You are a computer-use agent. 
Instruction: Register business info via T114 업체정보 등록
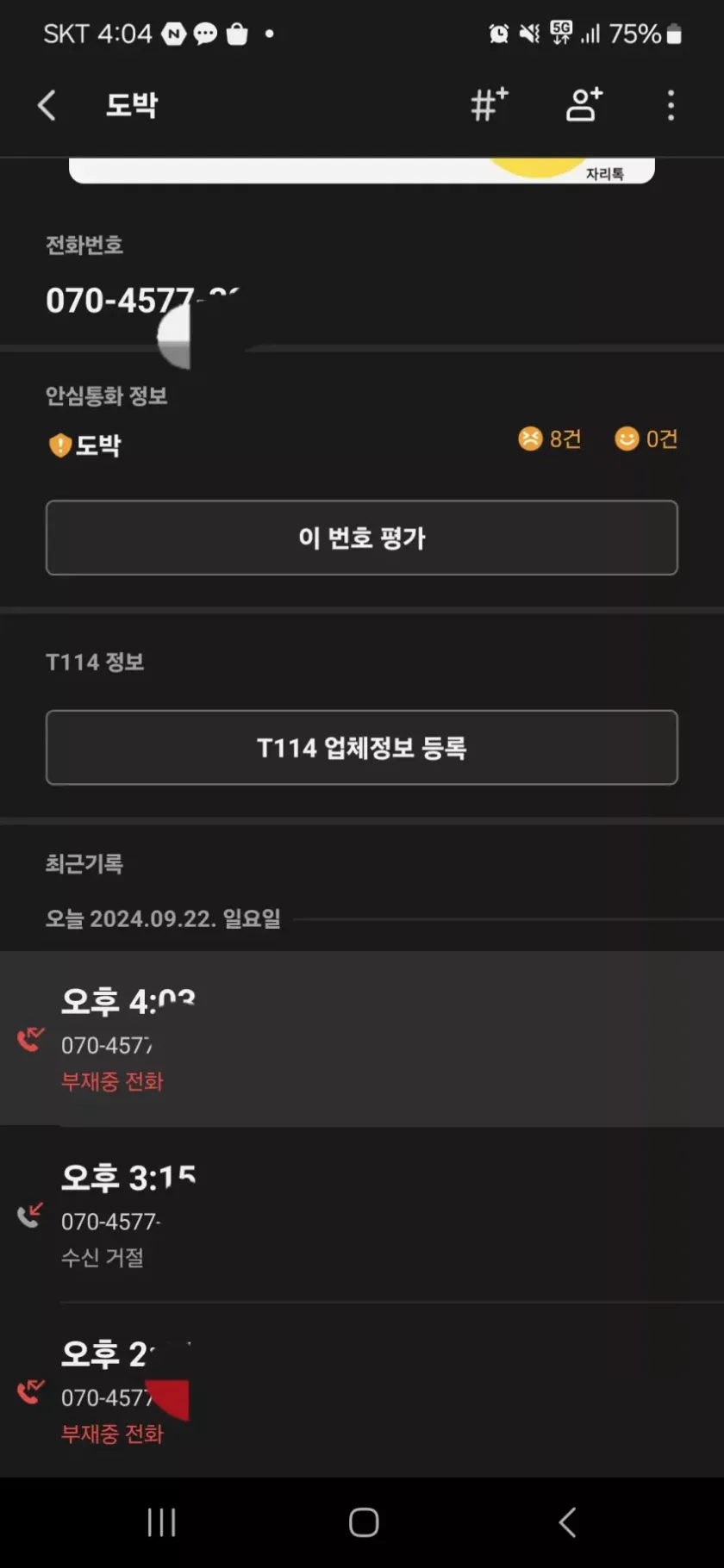click(362, 748)
